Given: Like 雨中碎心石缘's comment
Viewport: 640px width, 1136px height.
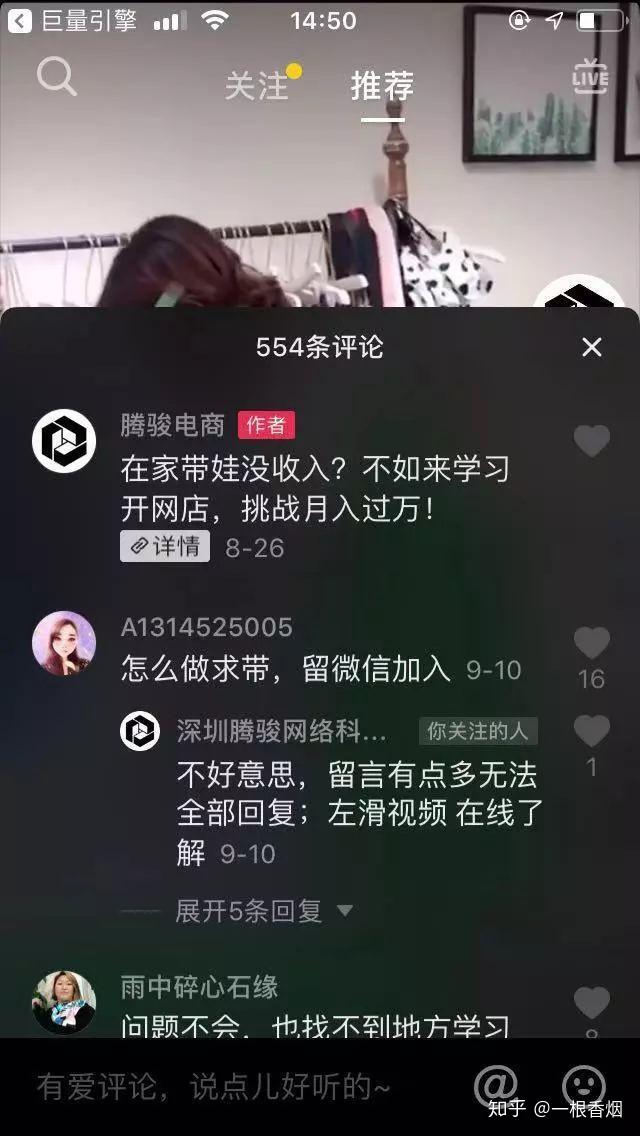Looking at the screenshot, I should (x=592, y=1002).
